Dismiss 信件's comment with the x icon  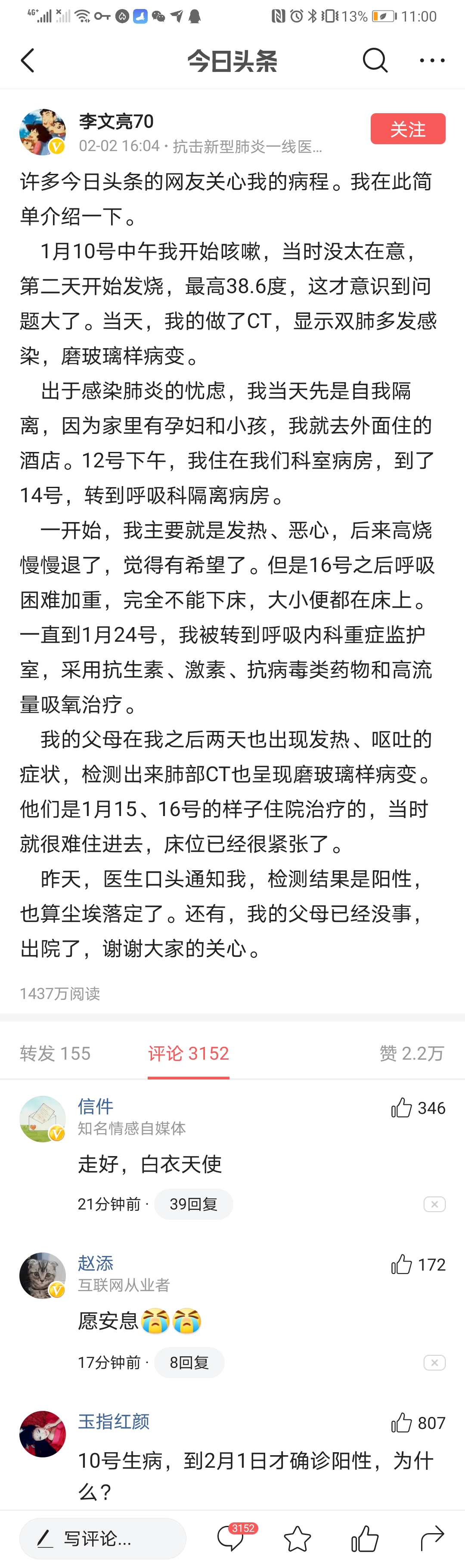pos(434,1204)
